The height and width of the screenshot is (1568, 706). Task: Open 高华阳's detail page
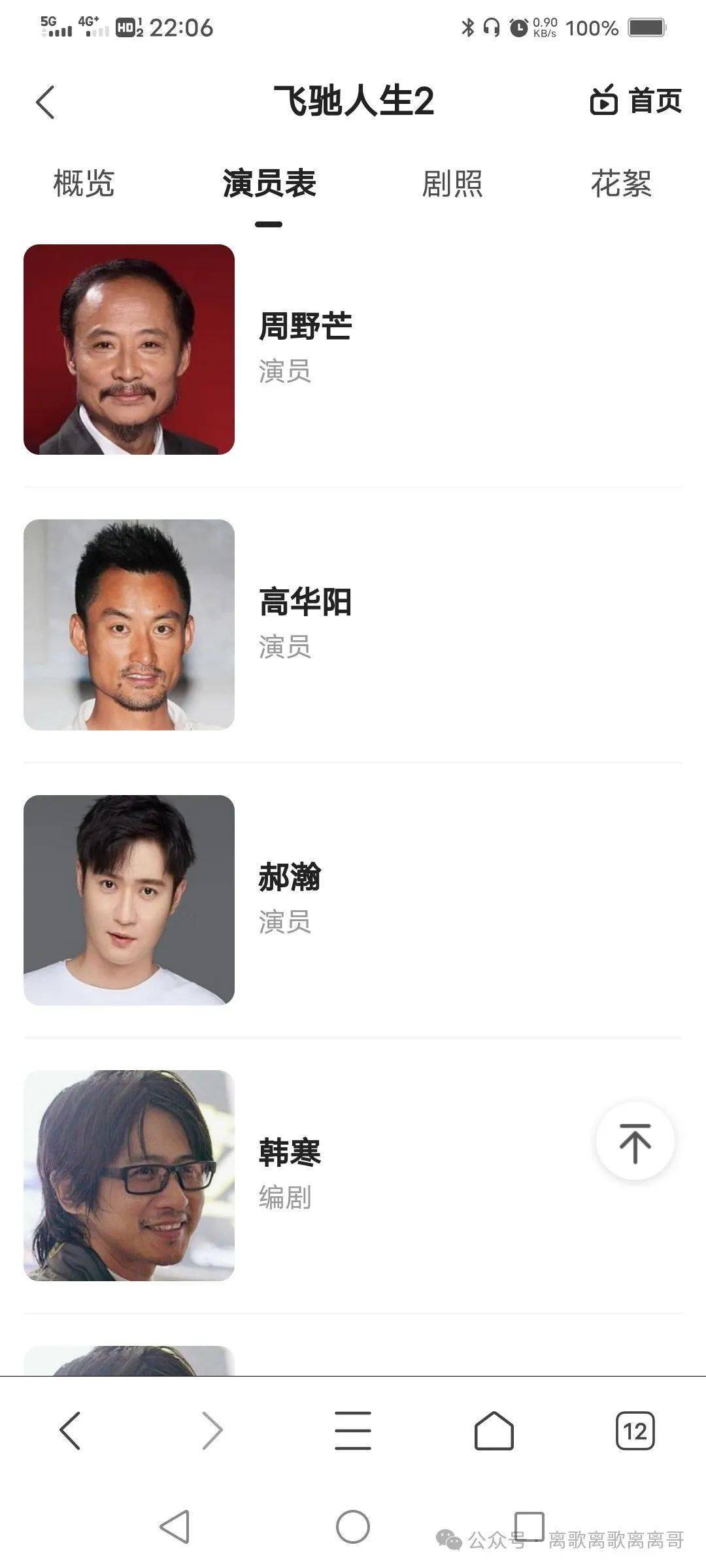pyautogui.click(x=304, y=604)
